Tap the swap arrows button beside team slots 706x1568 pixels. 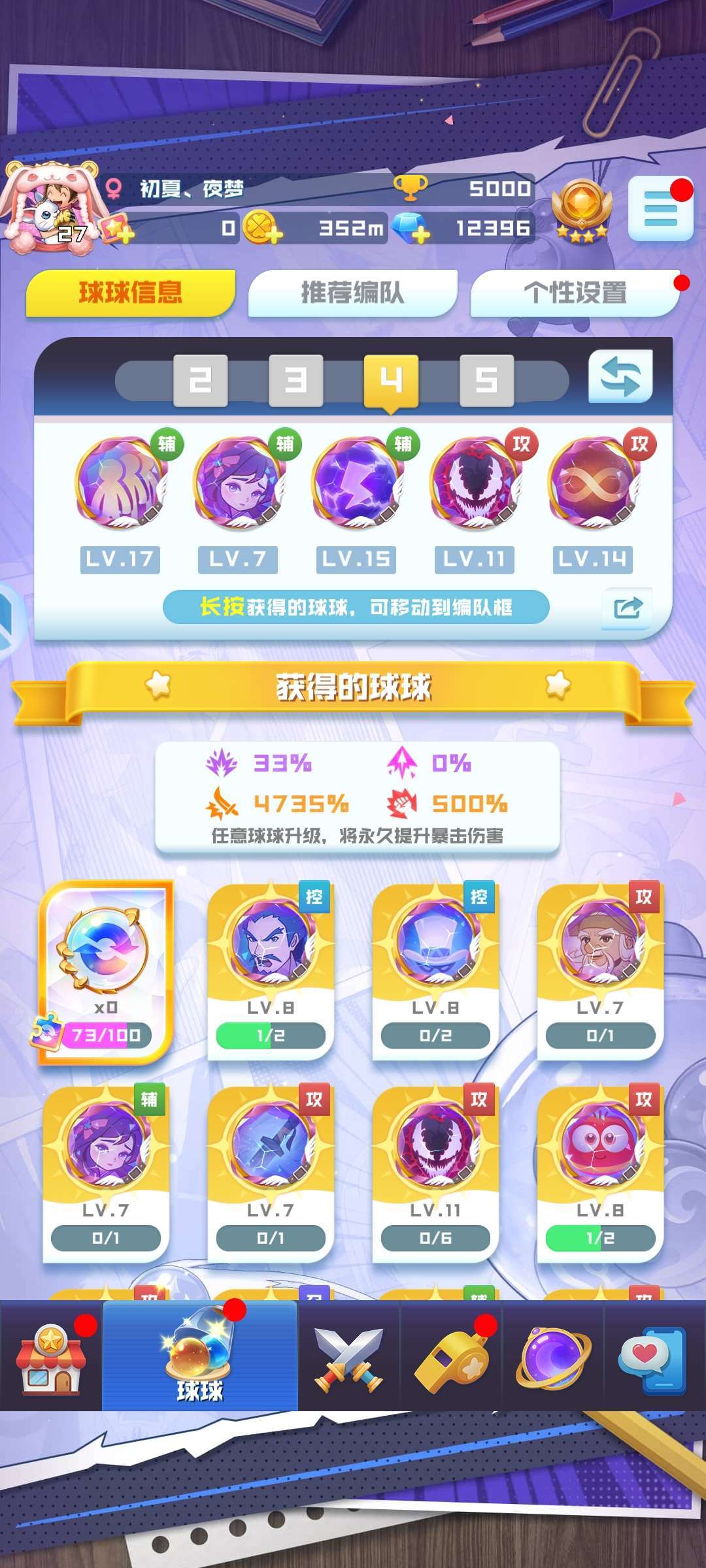point(620,376)
